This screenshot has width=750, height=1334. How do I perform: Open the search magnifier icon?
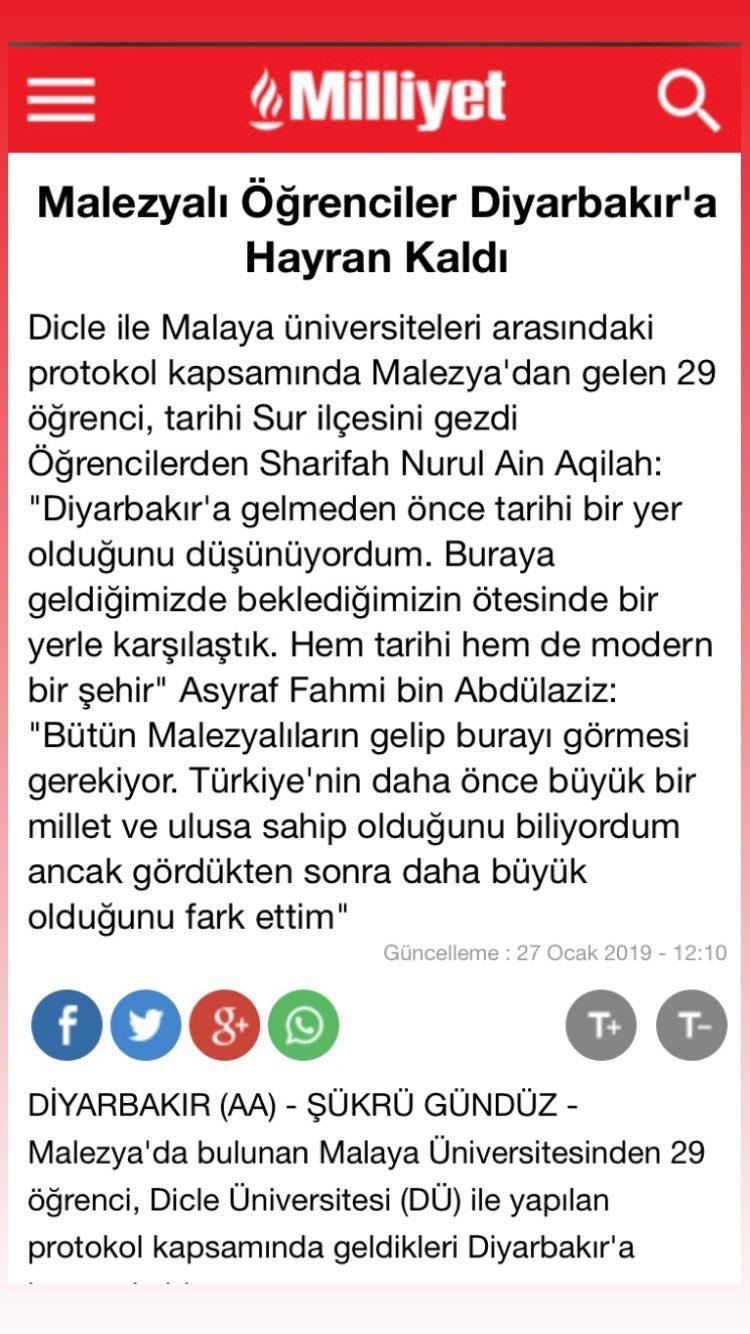tap(688, 101)
